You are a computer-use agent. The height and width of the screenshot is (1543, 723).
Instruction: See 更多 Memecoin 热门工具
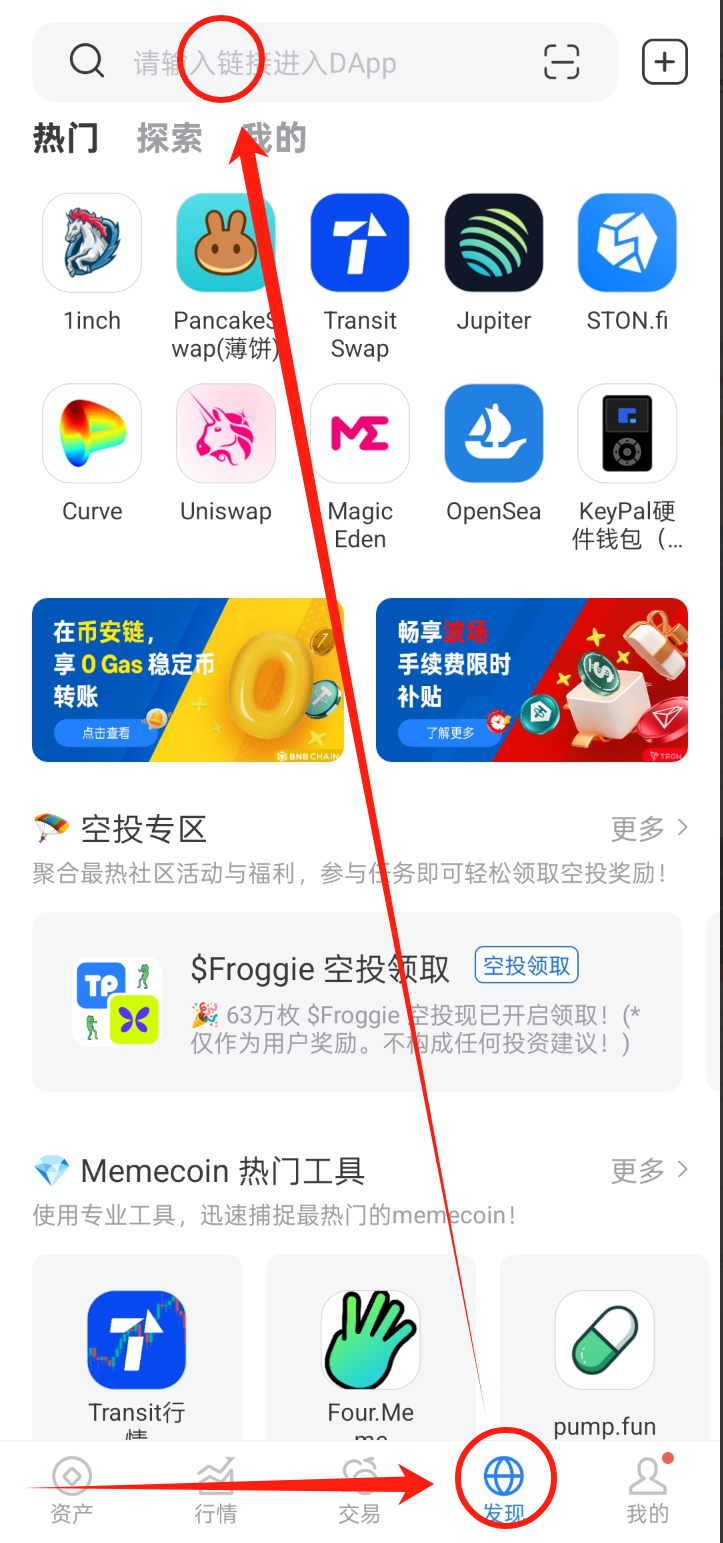pyautogui.click(x=650, y=1170)
